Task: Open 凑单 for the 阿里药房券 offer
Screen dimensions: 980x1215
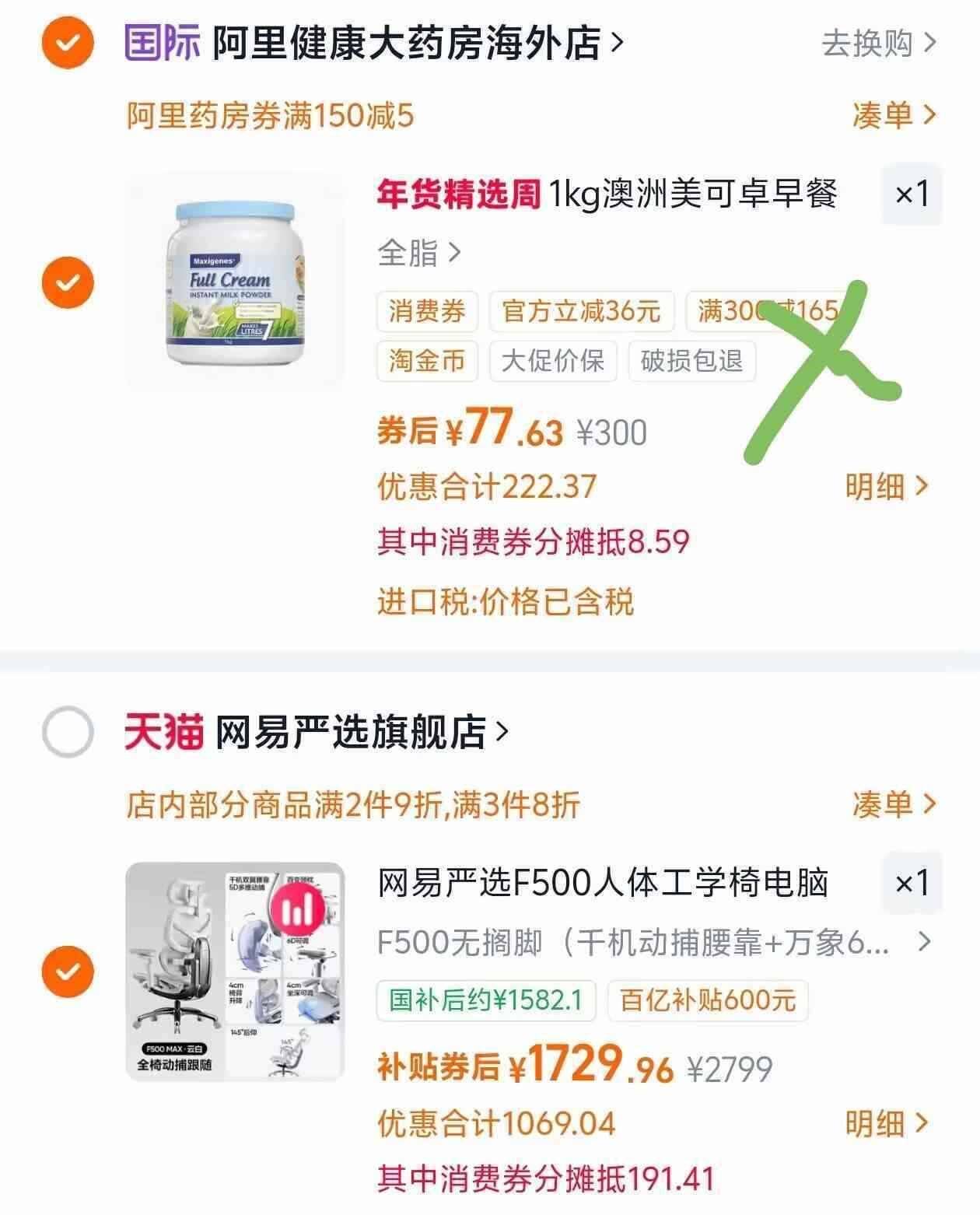Action: click(894, 115)
